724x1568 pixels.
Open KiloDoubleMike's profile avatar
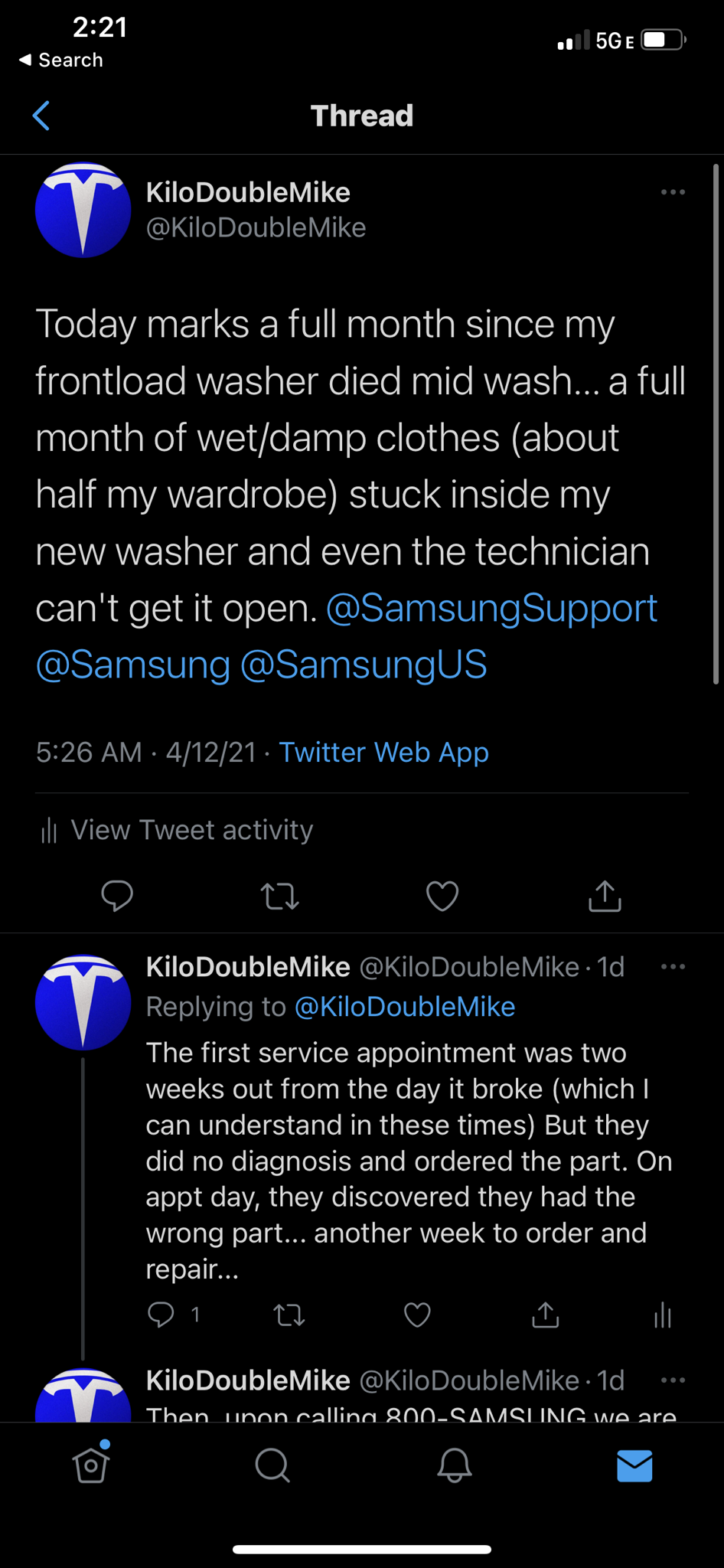pos(83,210)
